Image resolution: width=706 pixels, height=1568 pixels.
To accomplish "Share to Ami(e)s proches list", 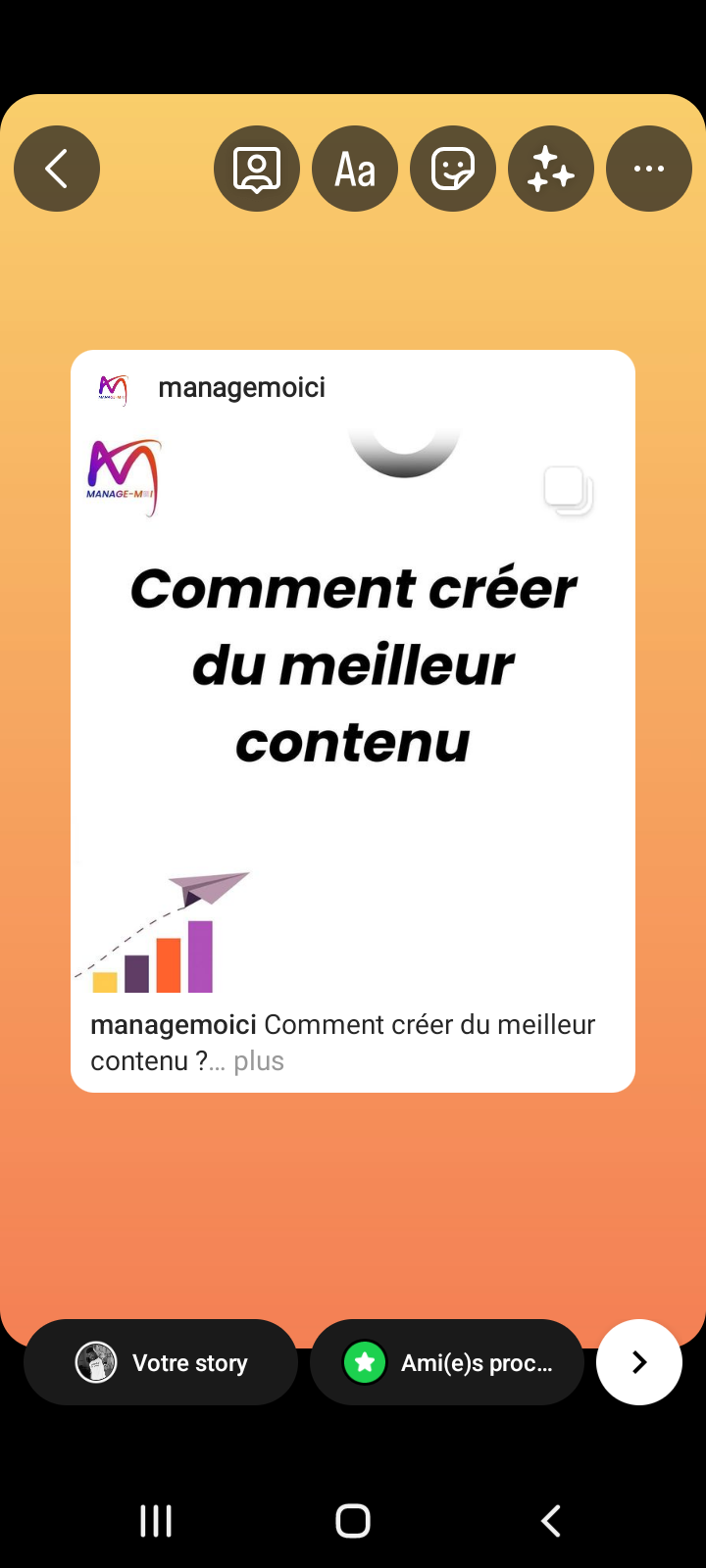I will (x=447, y=1362).
